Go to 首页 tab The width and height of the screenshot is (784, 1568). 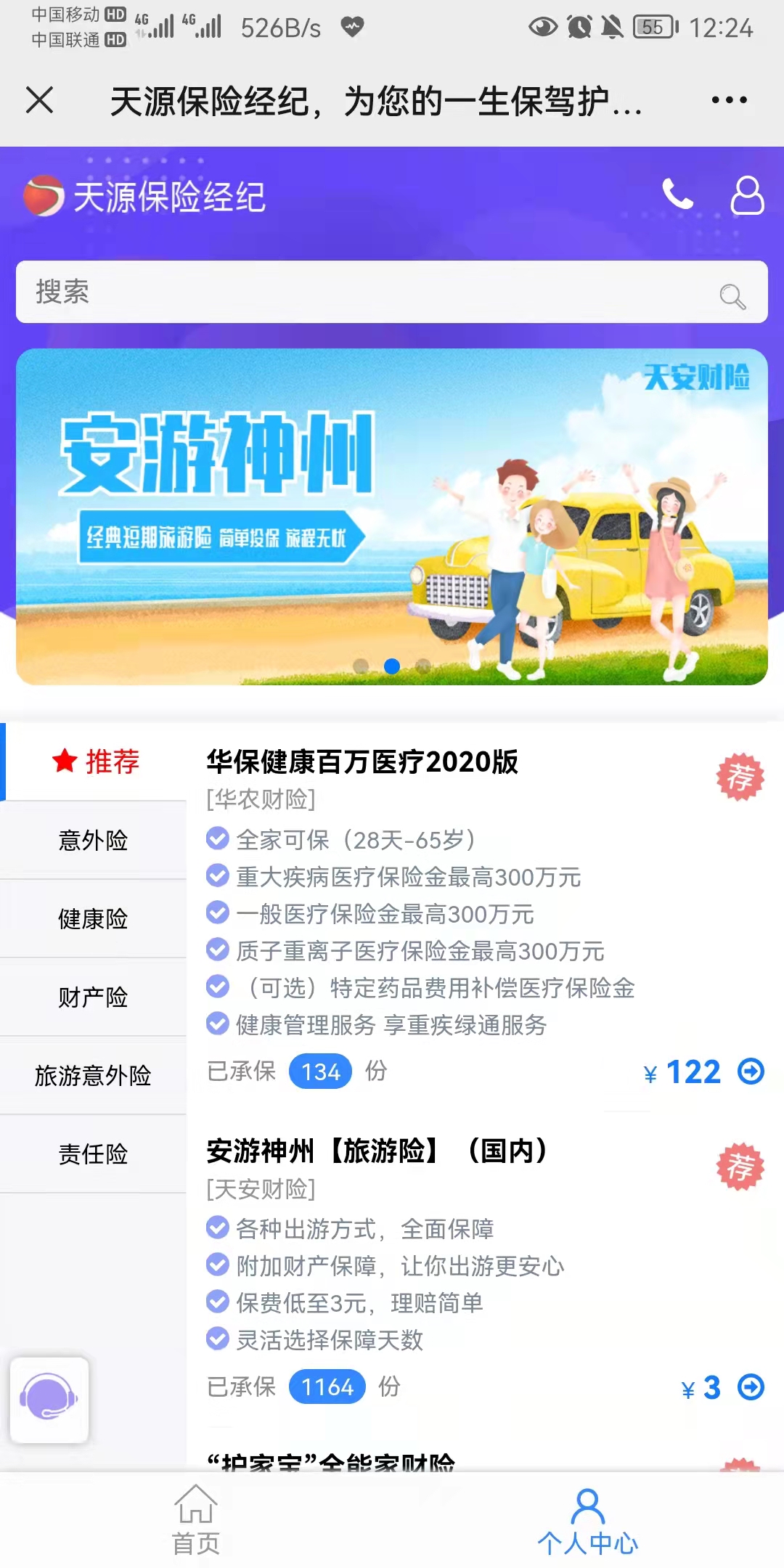[x=196, y=1521]
